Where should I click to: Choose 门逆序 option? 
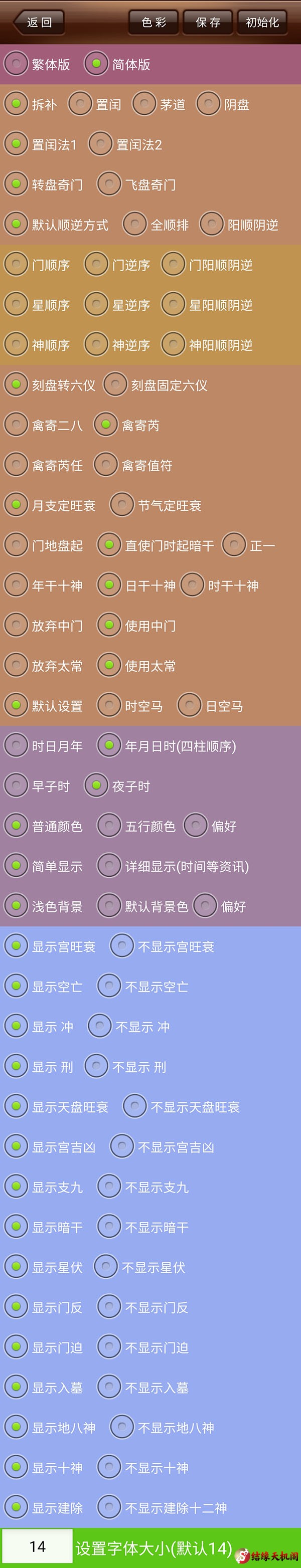[96, 265]
